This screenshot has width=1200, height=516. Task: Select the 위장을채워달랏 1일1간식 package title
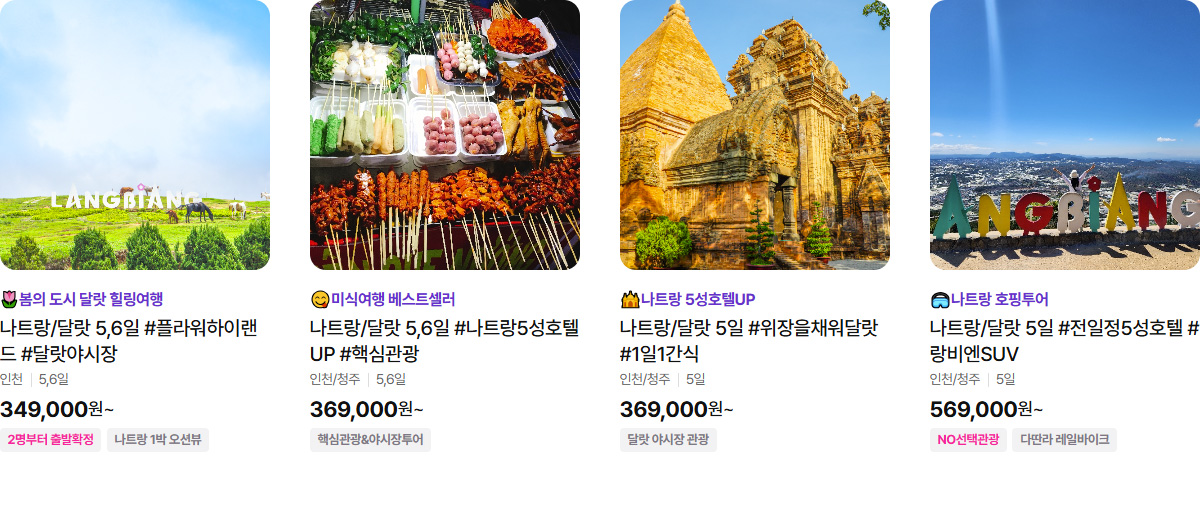point(748,340)
